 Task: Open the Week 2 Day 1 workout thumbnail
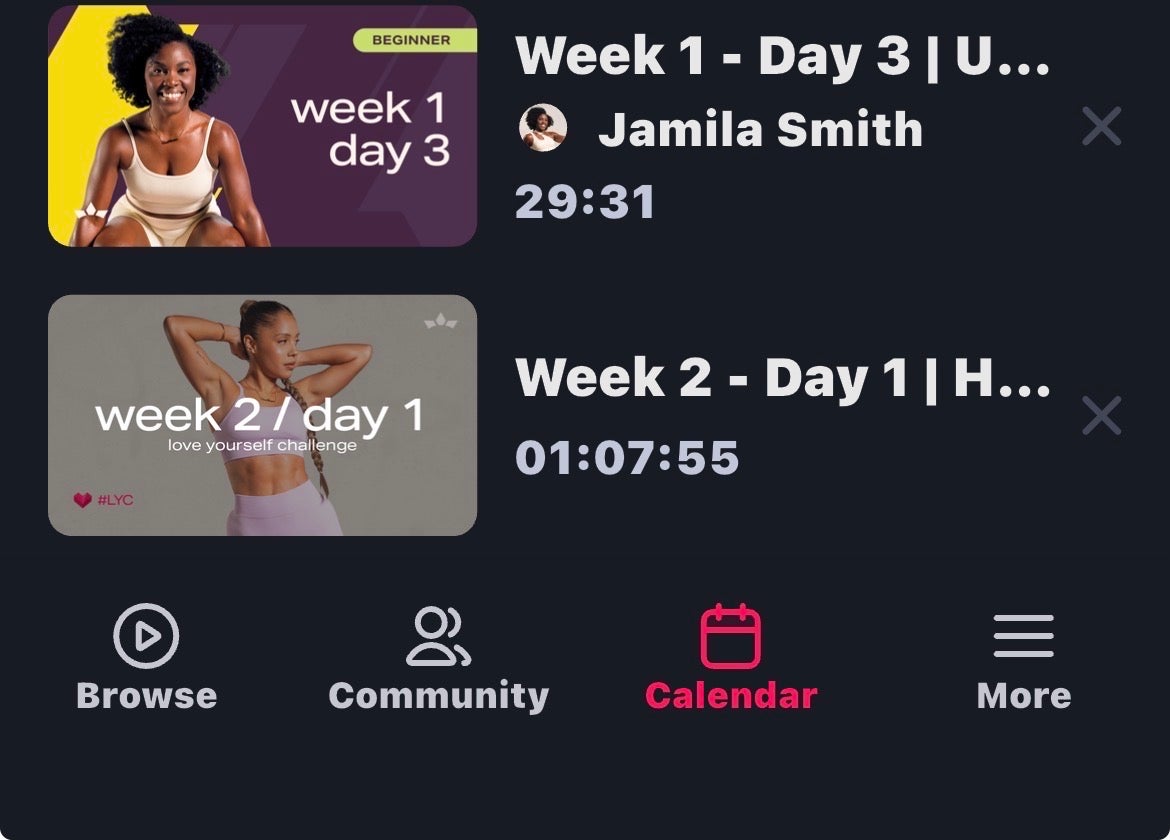(x=262, y=415)
